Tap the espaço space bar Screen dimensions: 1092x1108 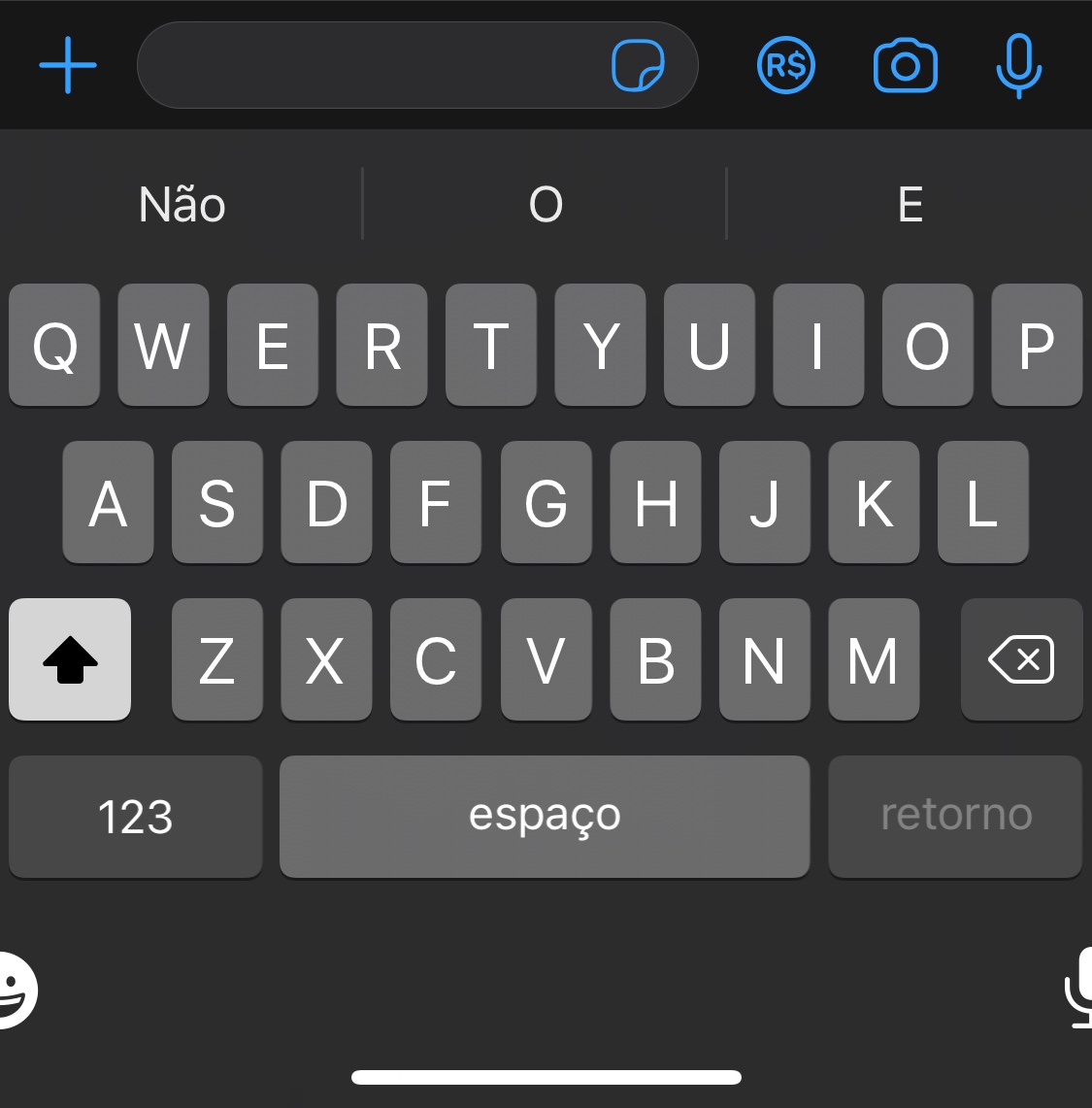click(x=545, y=816)
